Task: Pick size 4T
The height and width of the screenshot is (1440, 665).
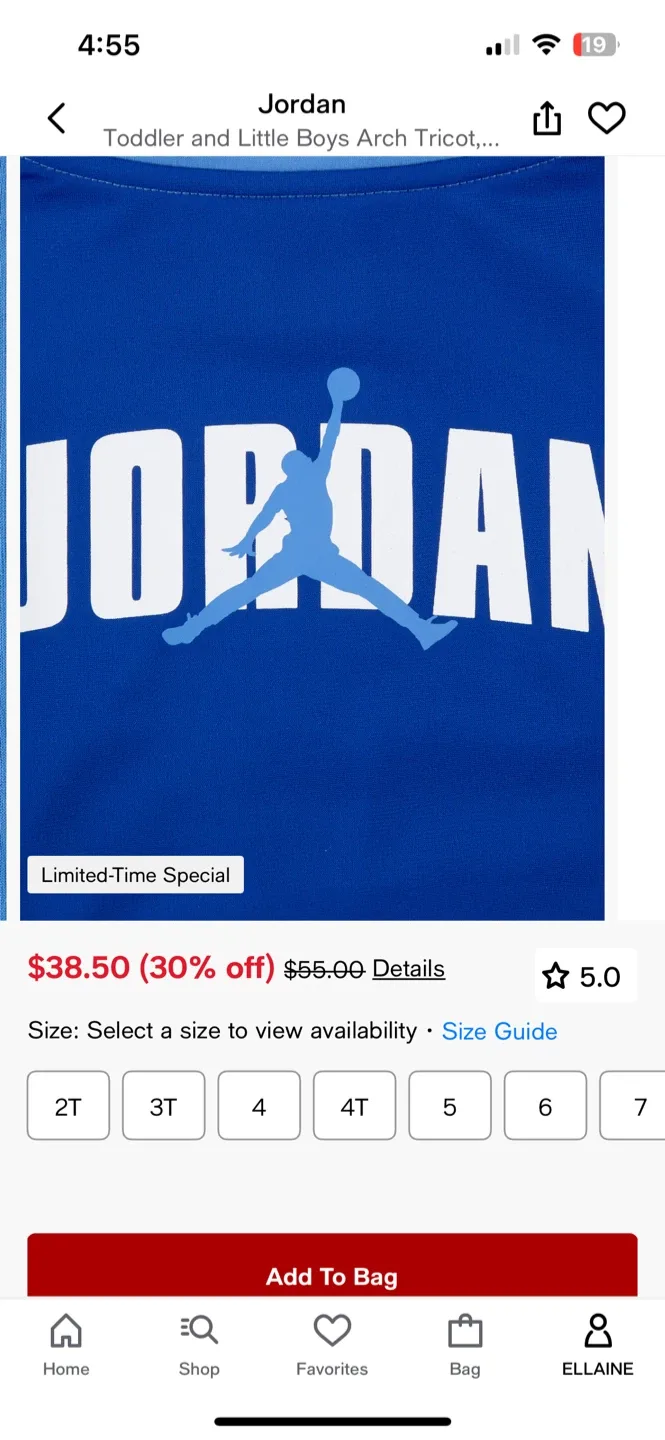Action: [x=354, y=1106]
